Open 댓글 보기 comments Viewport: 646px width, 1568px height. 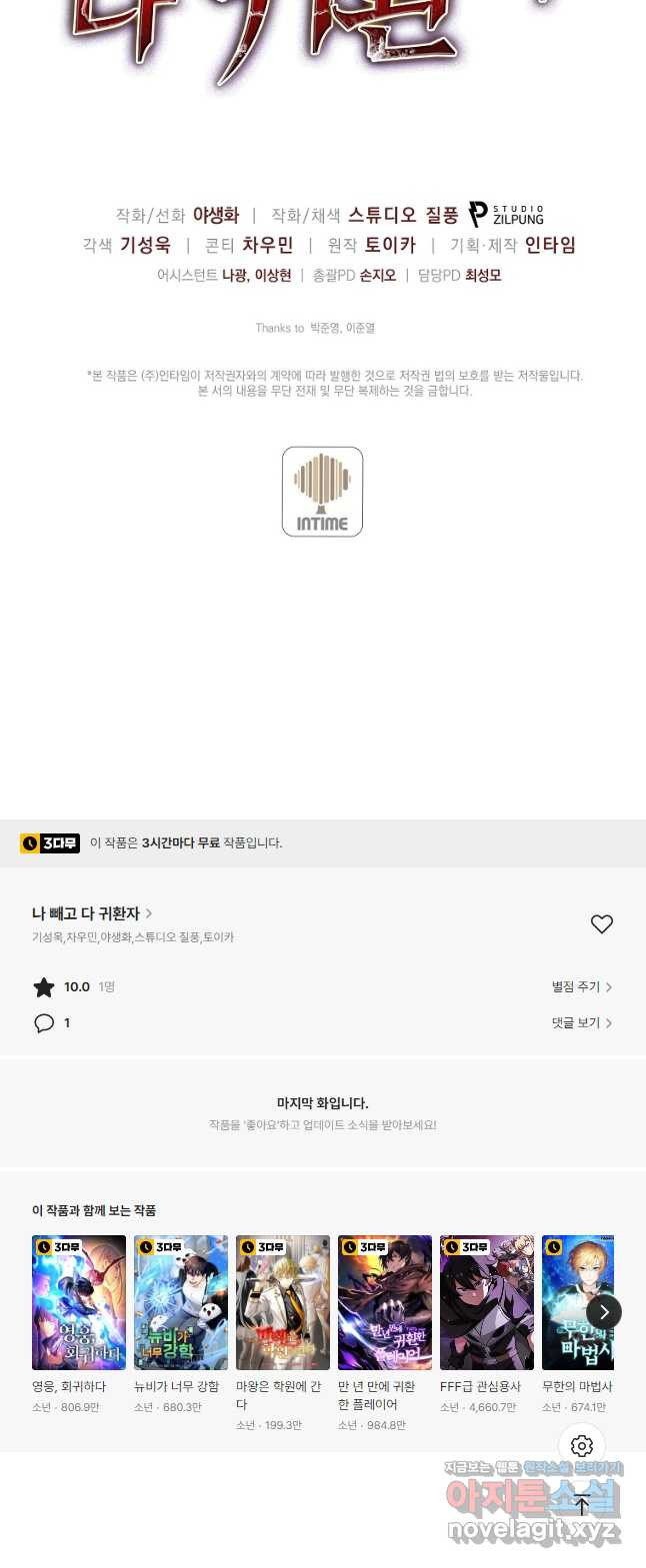pyautogui.click(x=581, y=1022)
